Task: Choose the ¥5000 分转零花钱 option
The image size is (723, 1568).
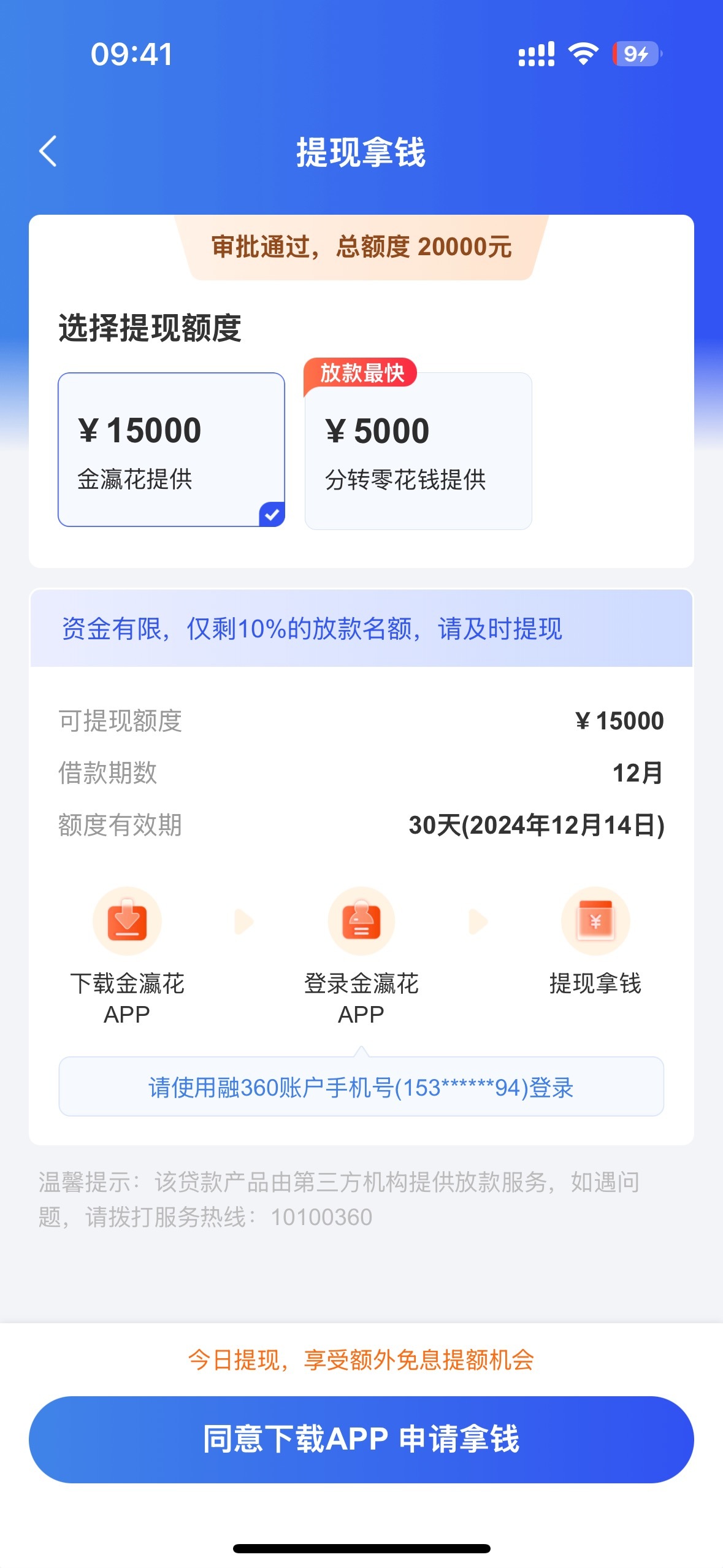Action: click(x=418, y=451)
